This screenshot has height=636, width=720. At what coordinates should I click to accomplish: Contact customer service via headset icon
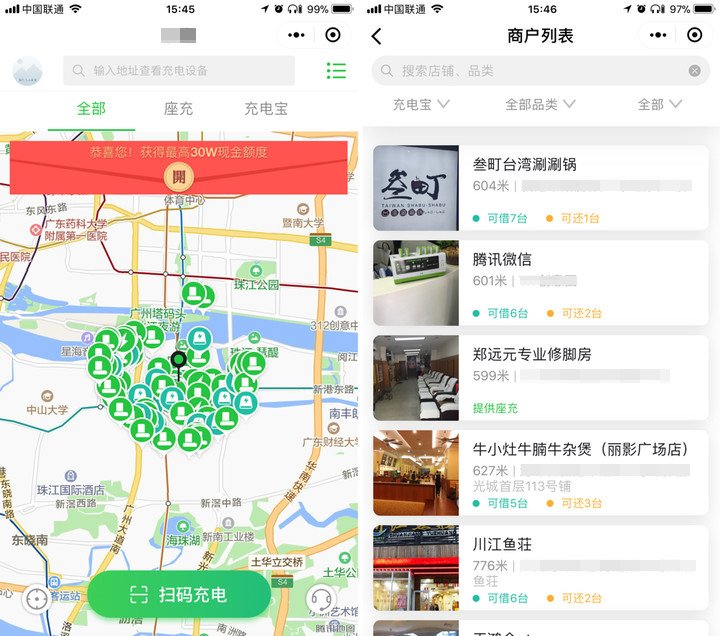click(321, 599)
